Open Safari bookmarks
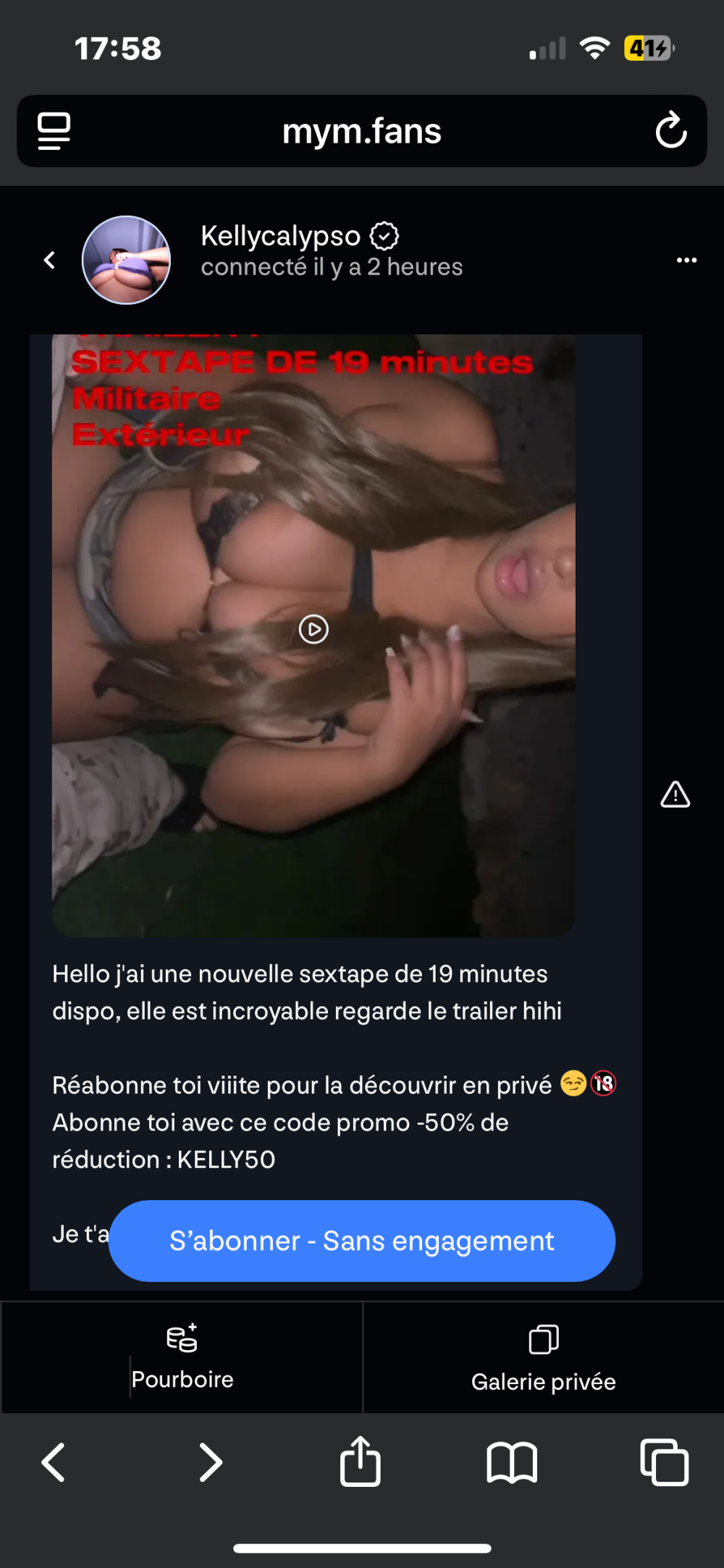This screenshot has width=724, height=1568. point(512,1462)
